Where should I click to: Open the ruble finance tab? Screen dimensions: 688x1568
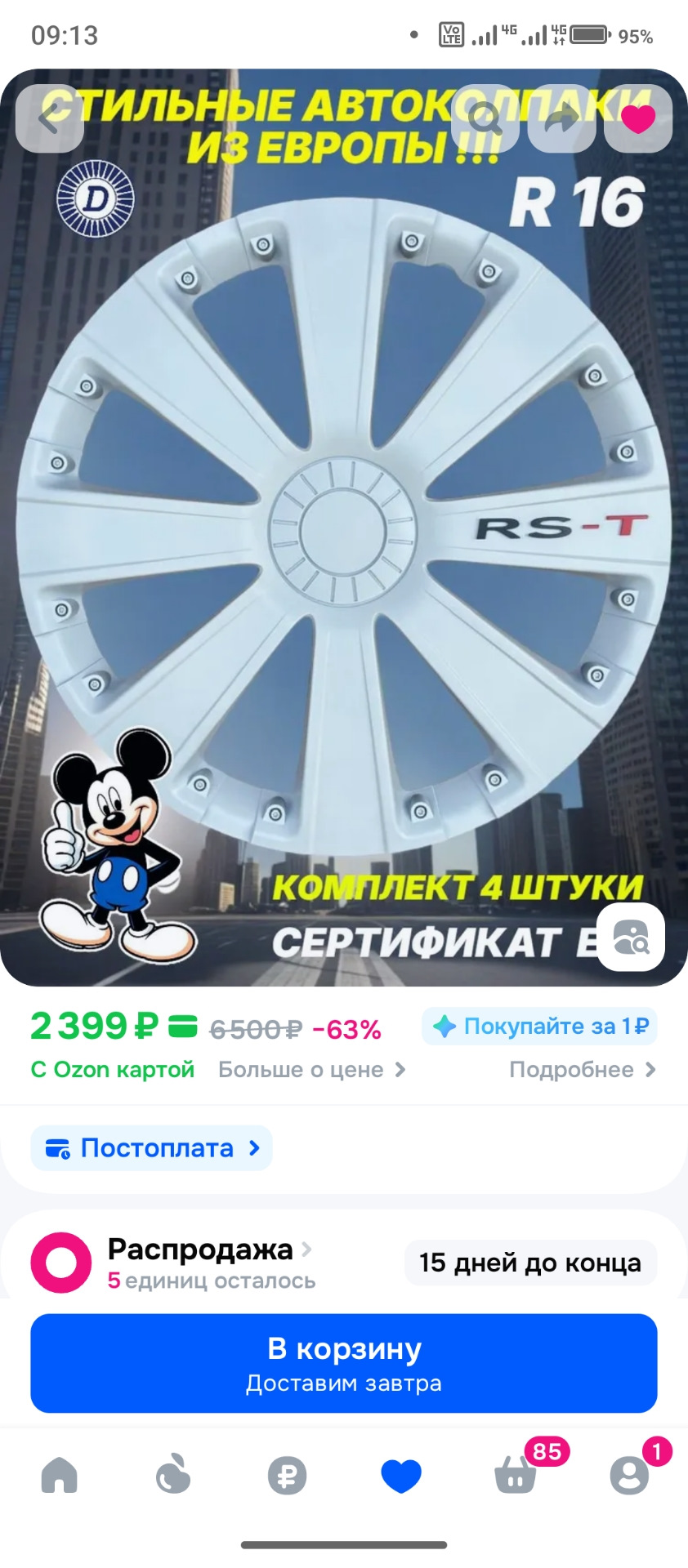point(287,1476)
